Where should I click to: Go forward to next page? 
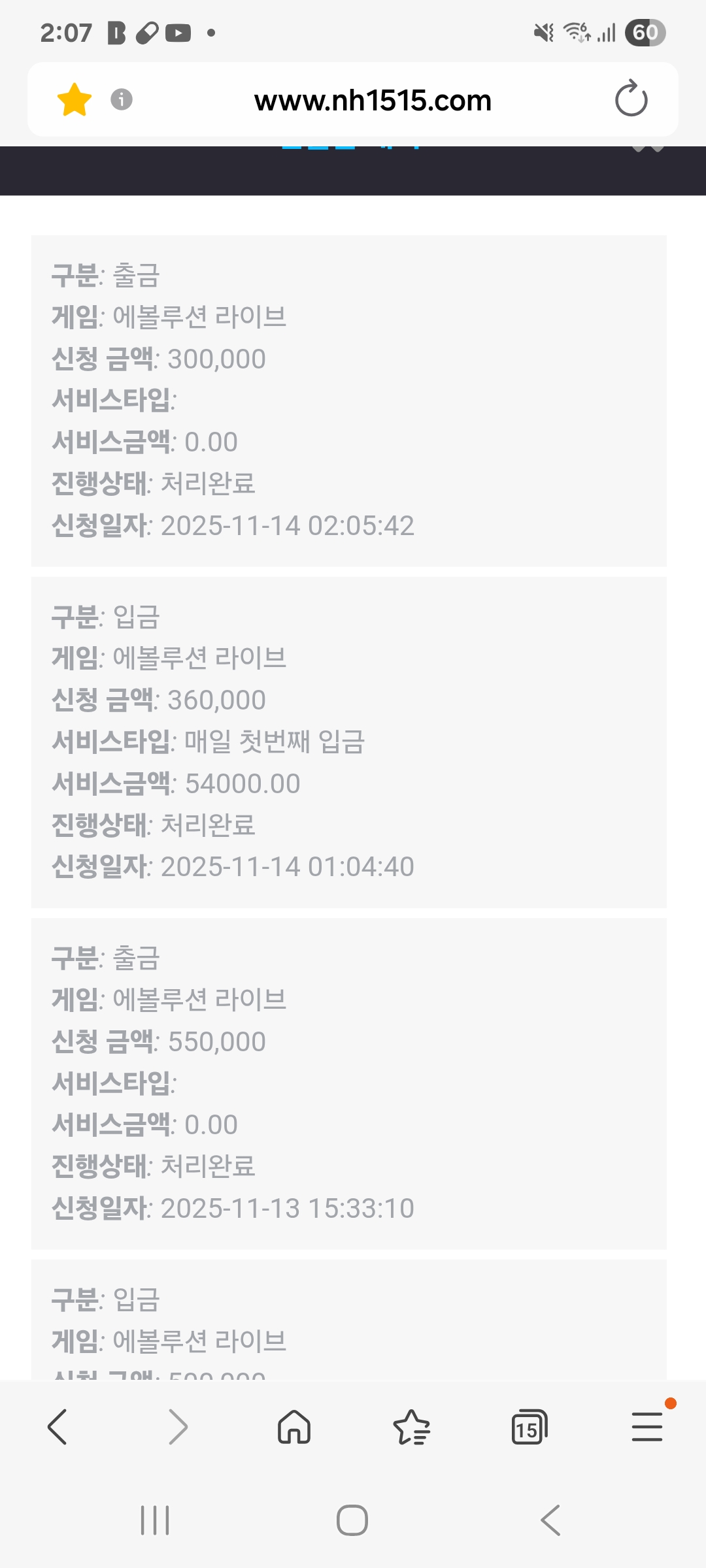[178, 1427]
